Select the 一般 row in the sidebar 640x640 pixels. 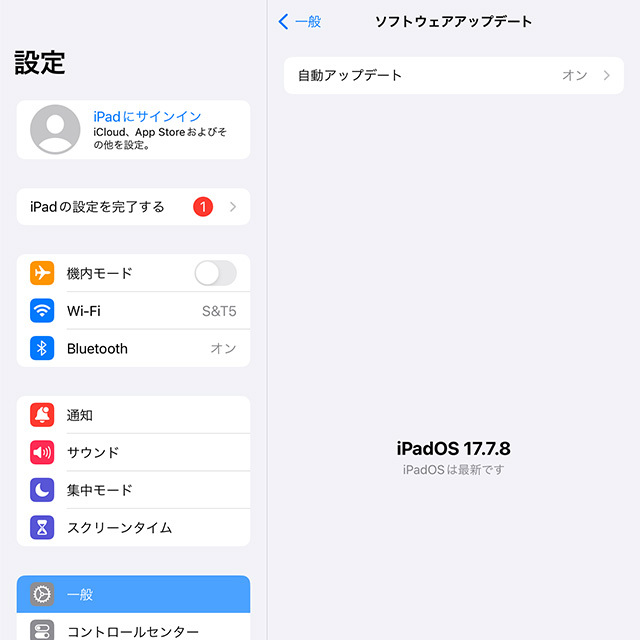[133, 594]
